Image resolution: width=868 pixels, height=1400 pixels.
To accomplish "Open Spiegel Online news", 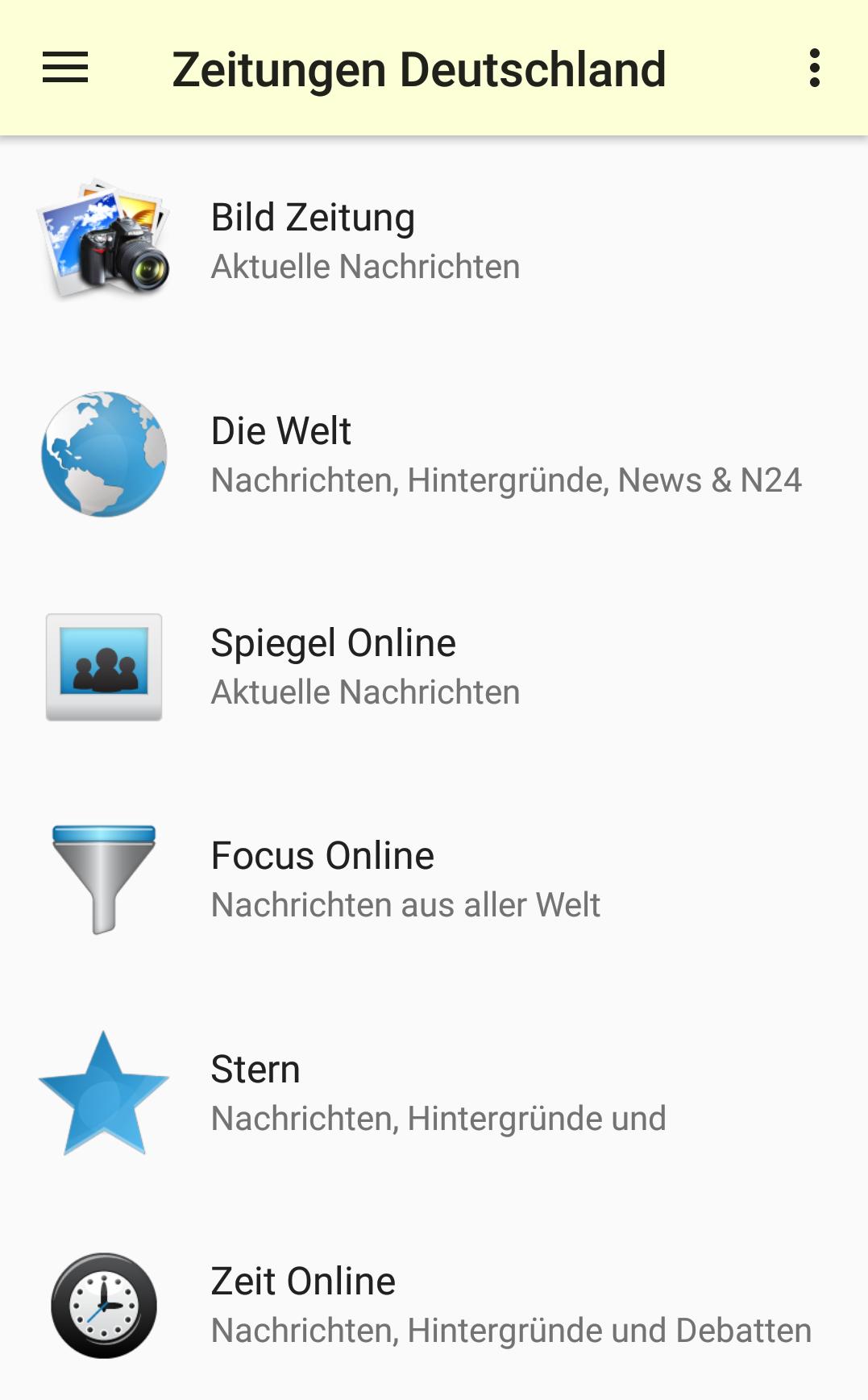I will point(434,667).
